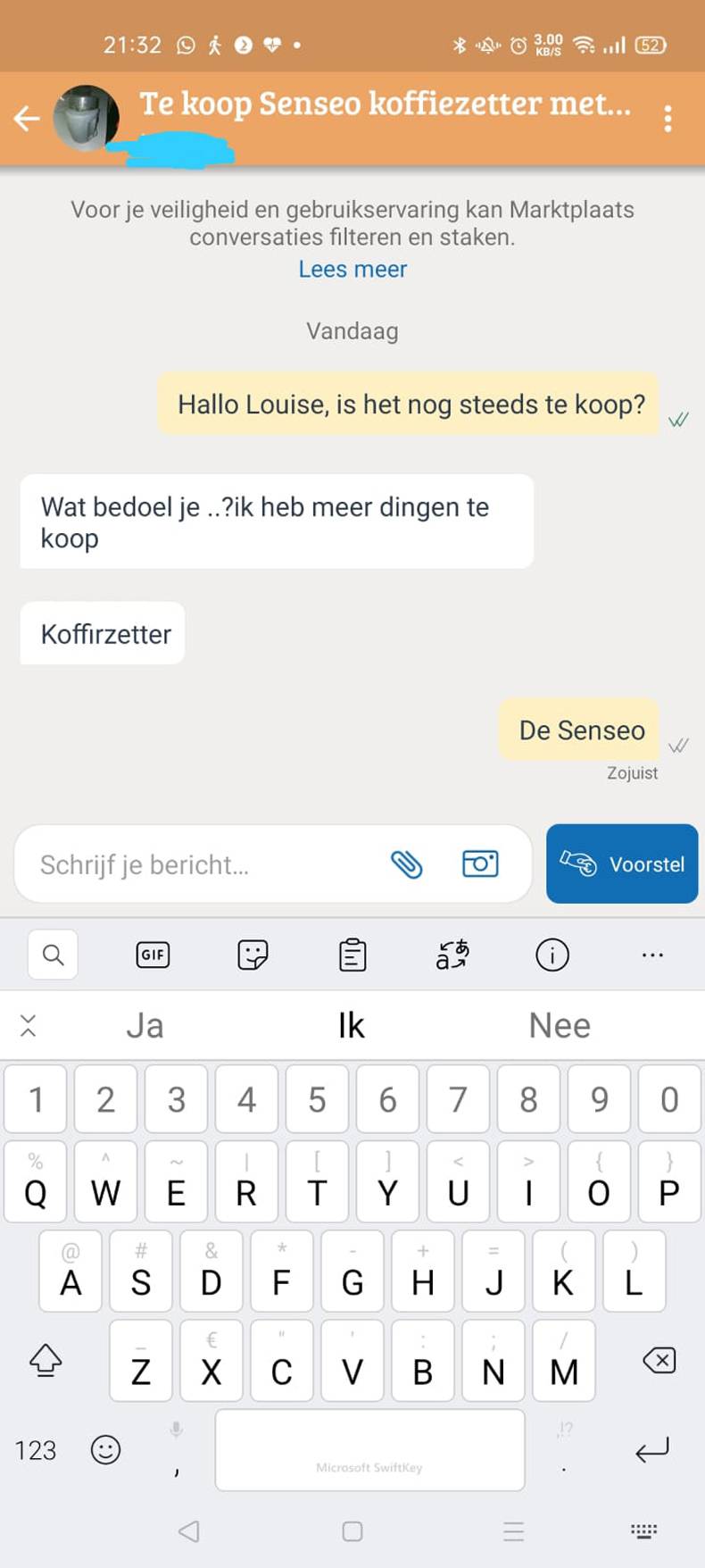Open the sticker panel on keyboard
705x1568 pixels.
click(x=253, y=955)
